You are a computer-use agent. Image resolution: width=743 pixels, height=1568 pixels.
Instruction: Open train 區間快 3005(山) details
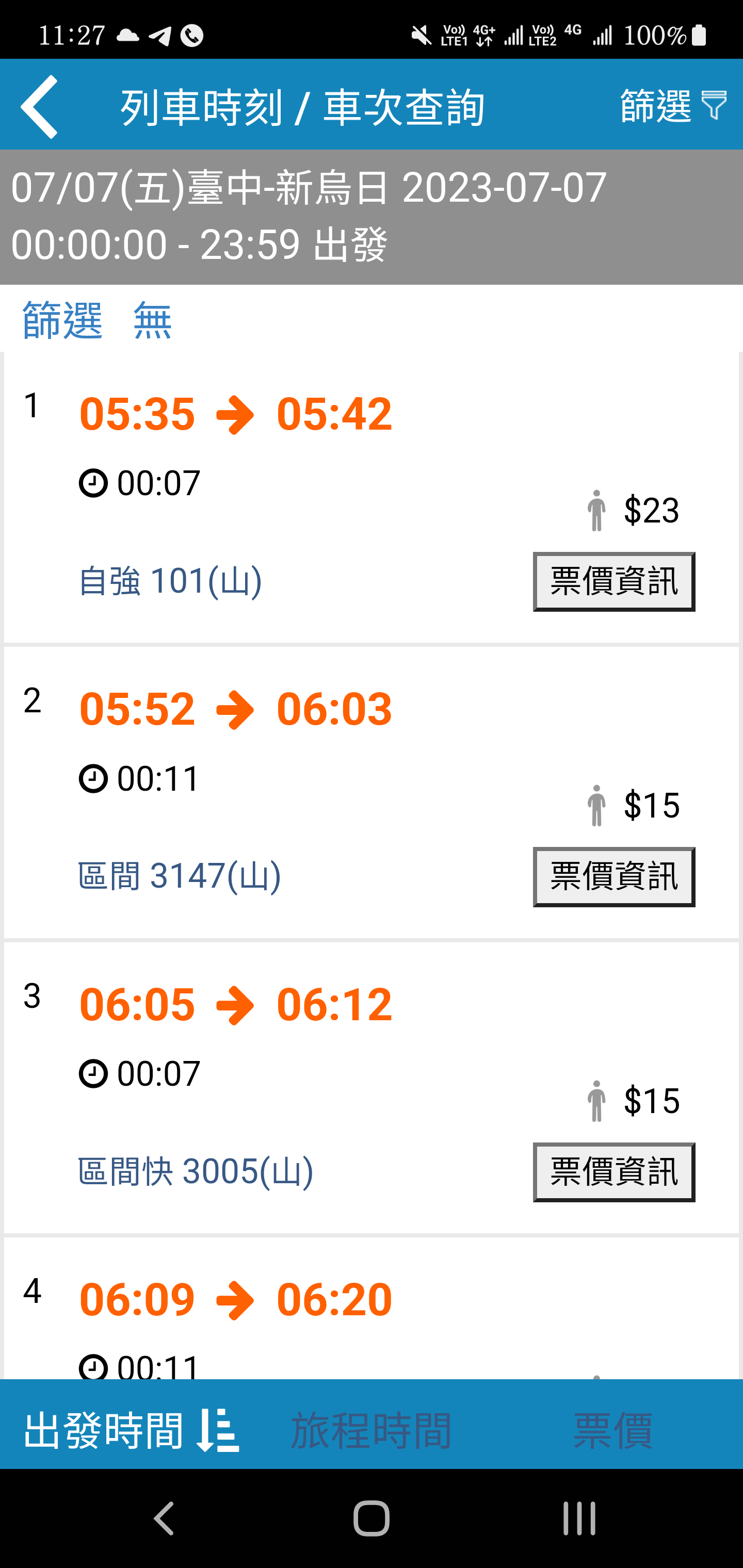point(196,1170)
